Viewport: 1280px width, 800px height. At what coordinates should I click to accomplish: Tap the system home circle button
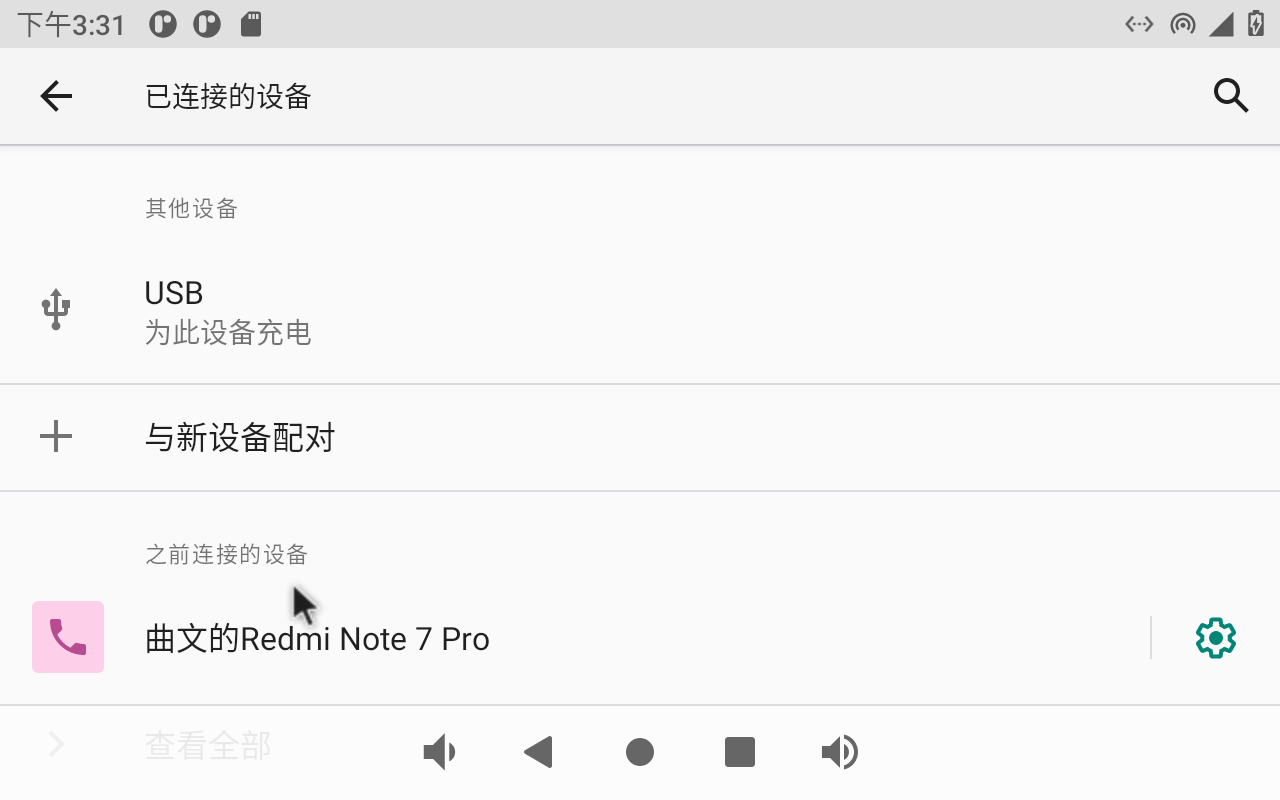tap(640, 752)
